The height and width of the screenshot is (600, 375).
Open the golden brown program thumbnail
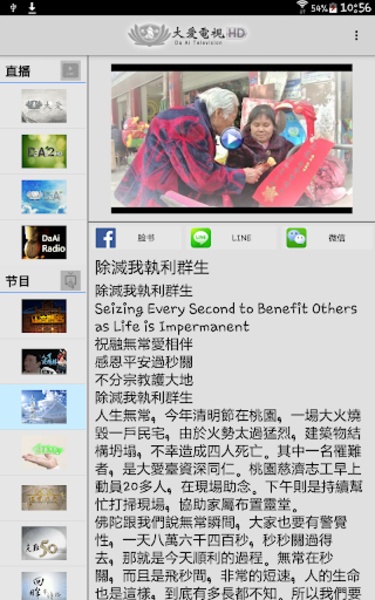pos(44,497)
